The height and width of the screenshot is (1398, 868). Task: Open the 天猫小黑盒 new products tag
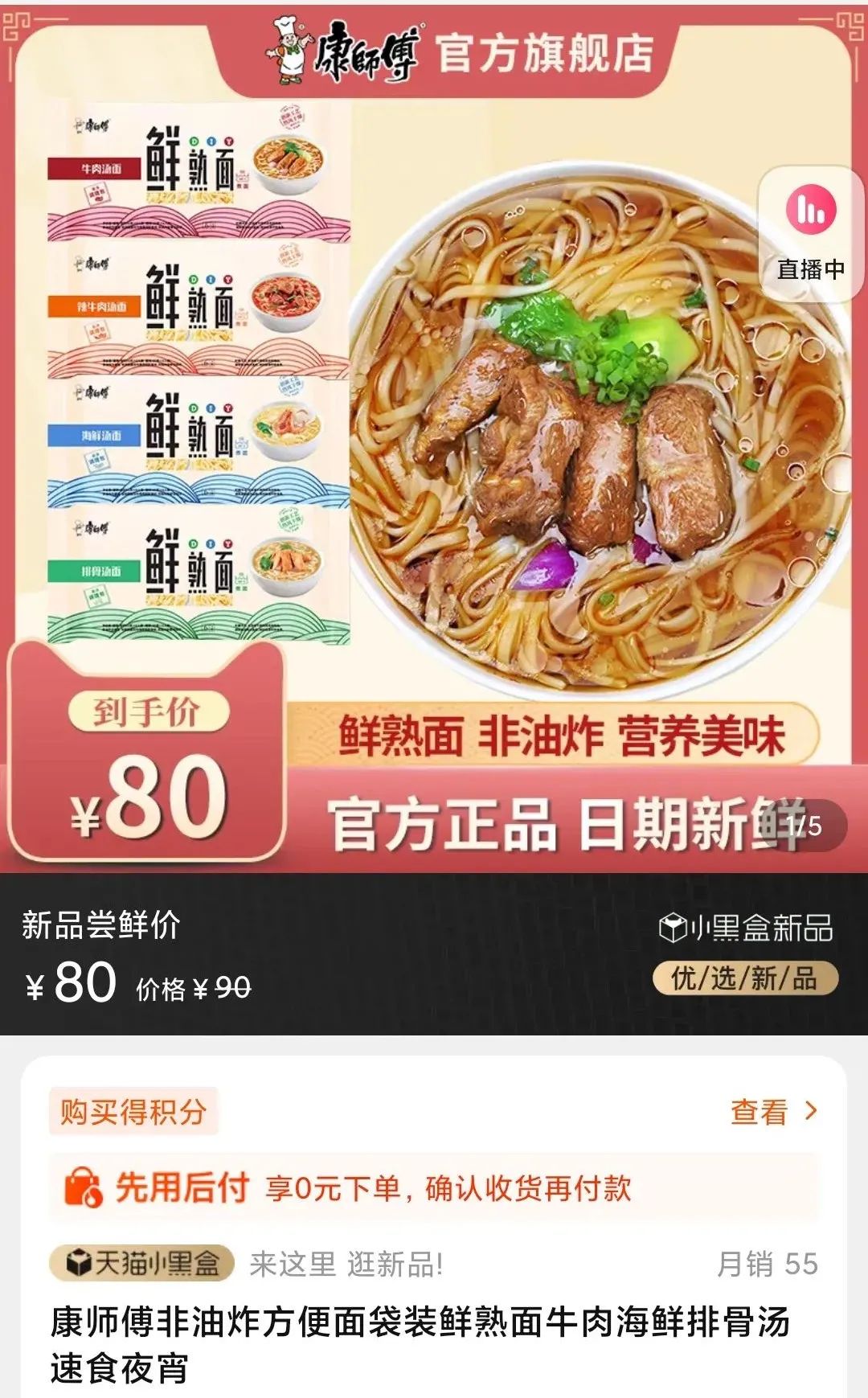[x=142, y=1263]
